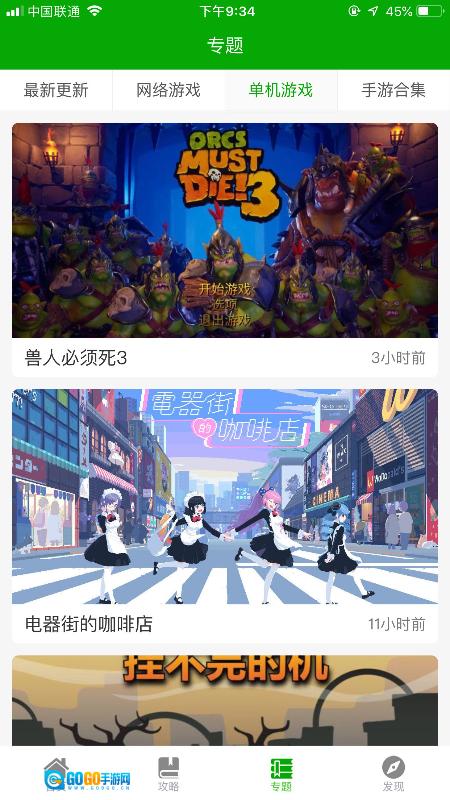Open the 电器街的咖啡店 topic card
The height and width of the screenshot is (800, 450).
point(225,516)
